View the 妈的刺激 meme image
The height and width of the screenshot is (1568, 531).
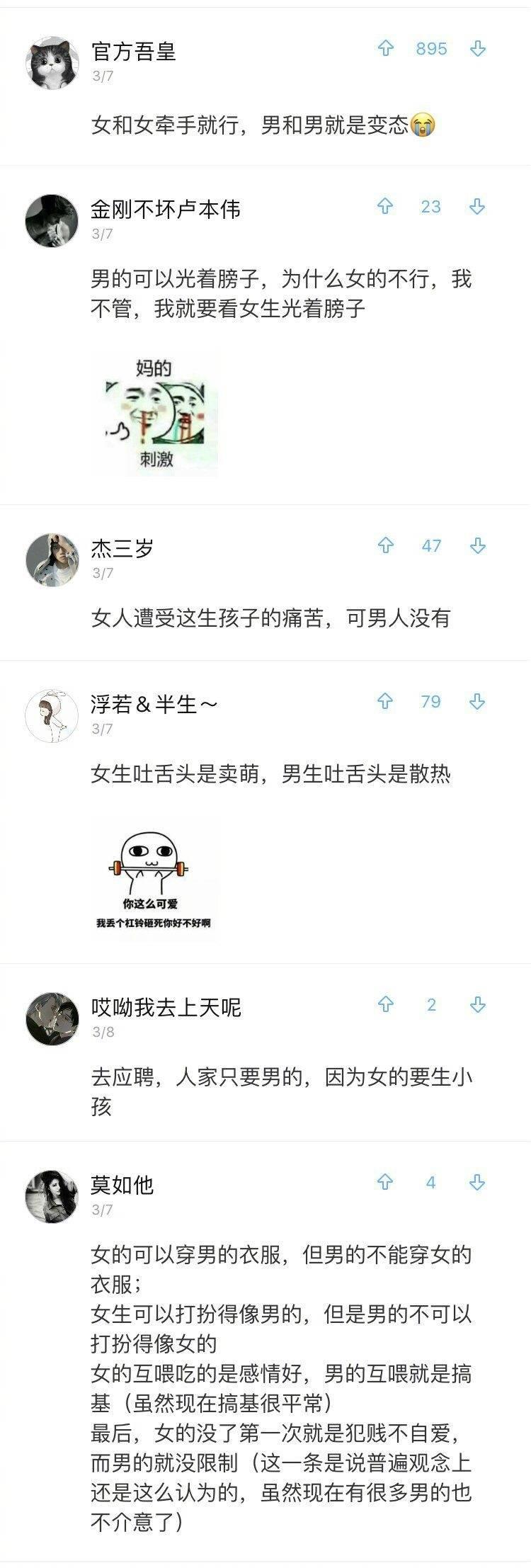[x=155, y=414]
